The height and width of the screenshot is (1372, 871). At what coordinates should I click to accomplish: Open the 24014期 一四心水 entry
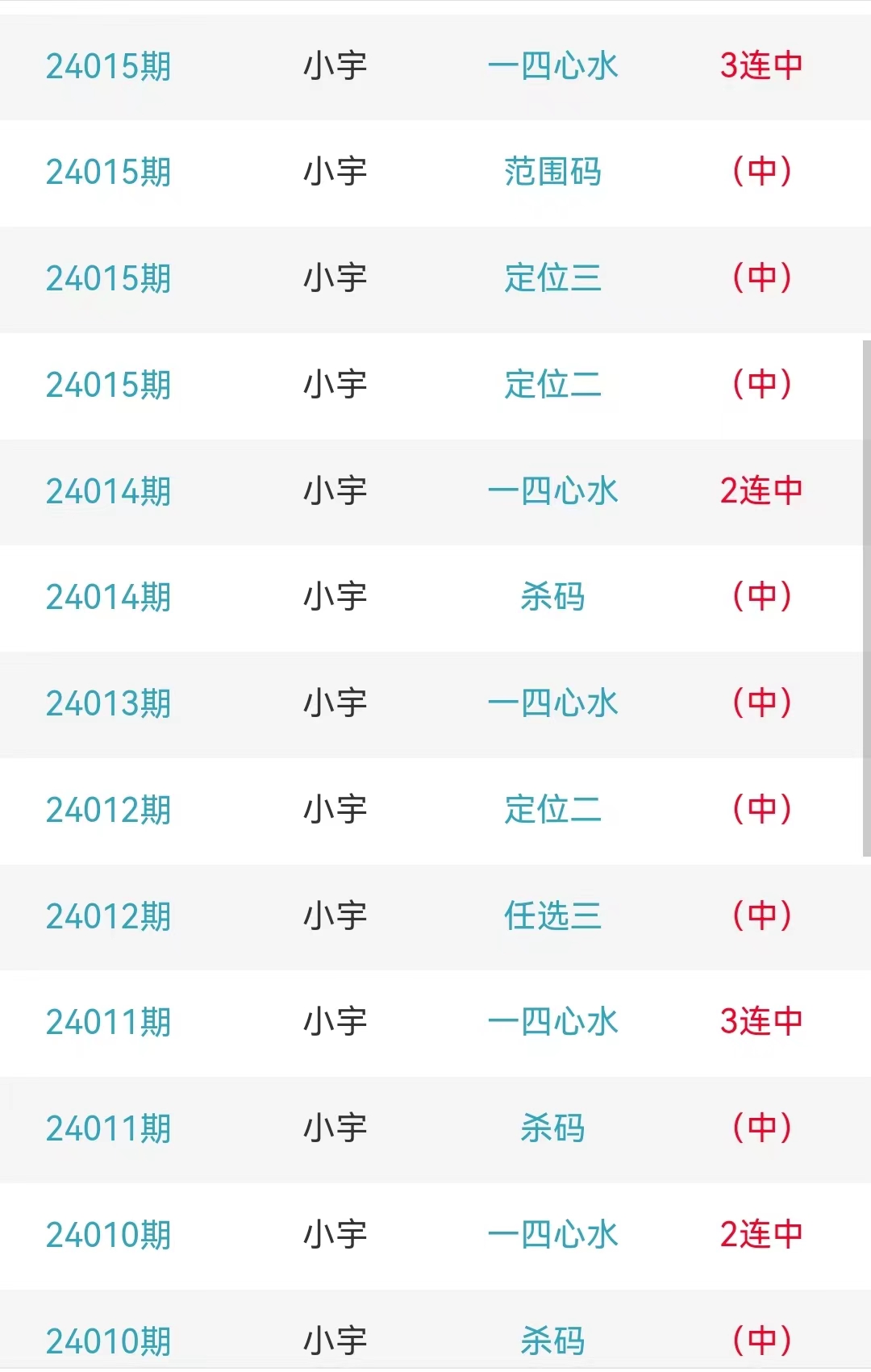(x=552, y=491)
